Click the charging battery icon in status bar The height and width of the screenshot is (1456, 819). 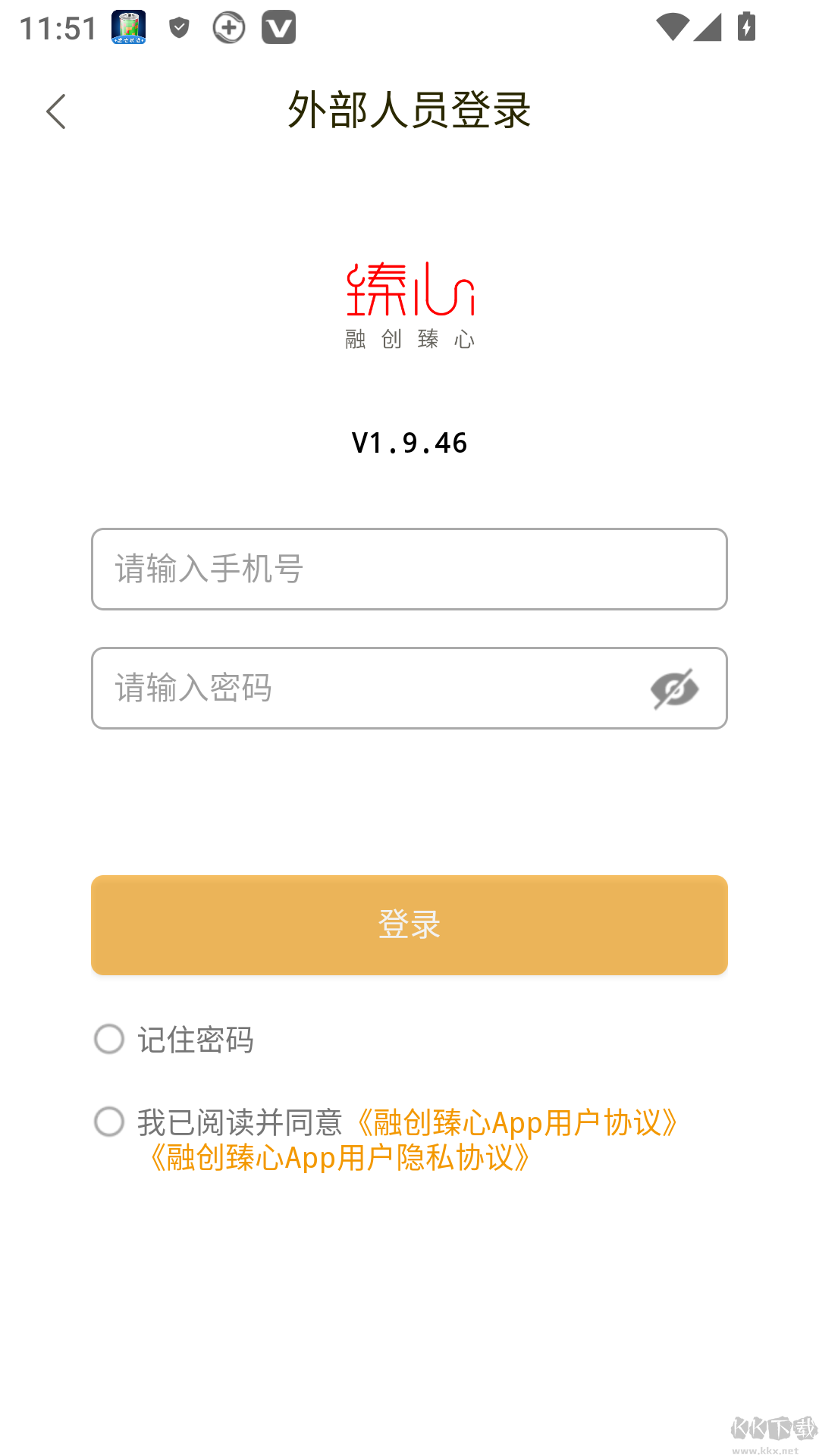pyautogui.click(x=745, y=27)
